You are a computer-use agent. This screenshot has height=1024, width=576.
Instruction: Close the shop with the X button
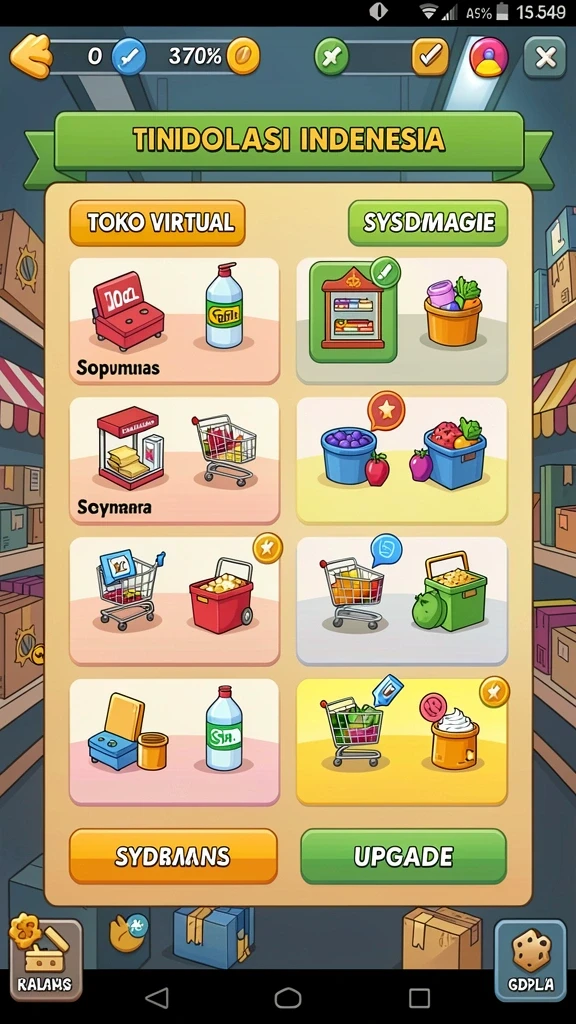click(x=545, y=57)
